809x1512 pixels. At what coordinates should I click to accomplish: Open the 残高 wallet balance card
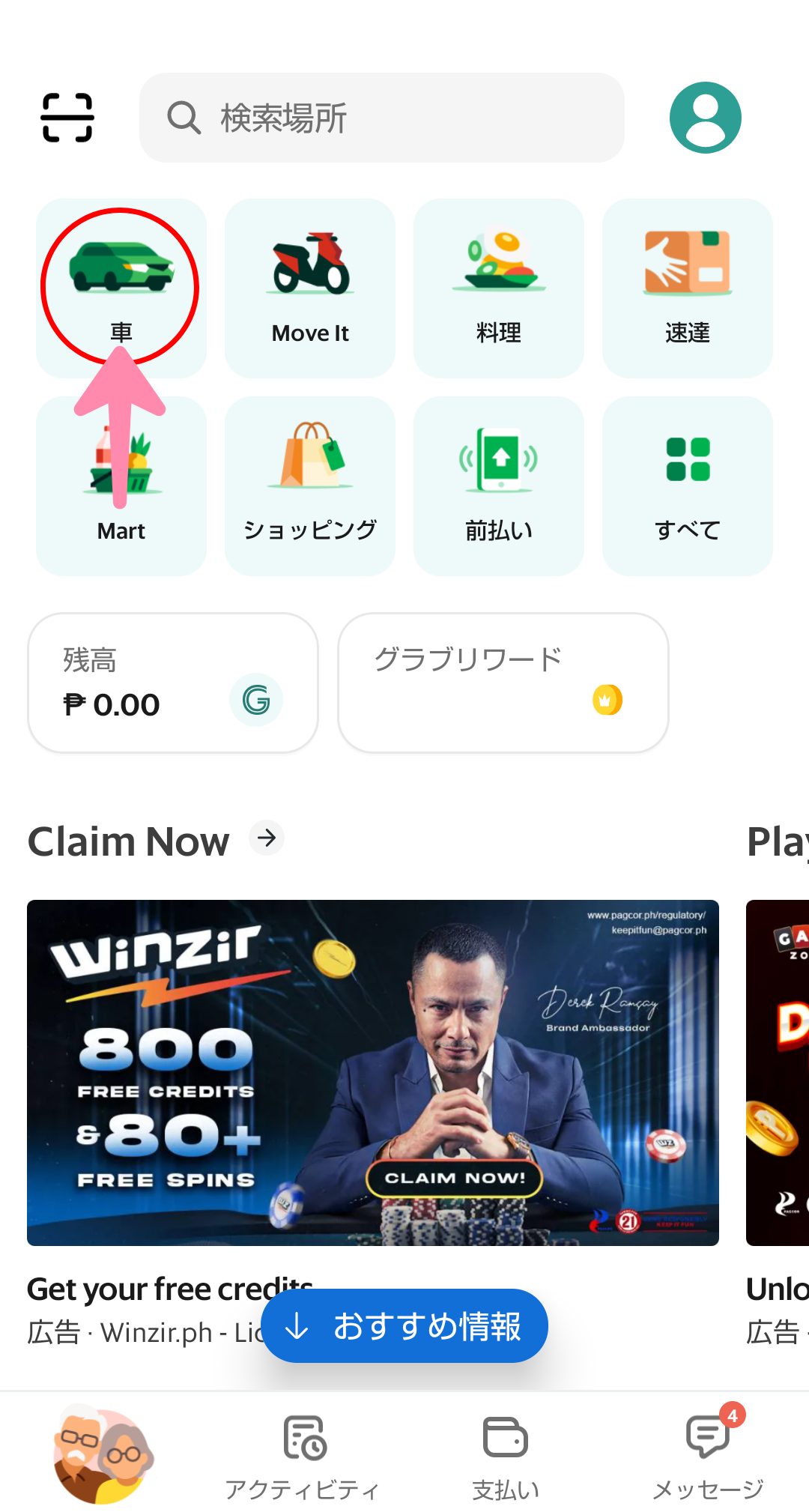(x=173, y=683)
